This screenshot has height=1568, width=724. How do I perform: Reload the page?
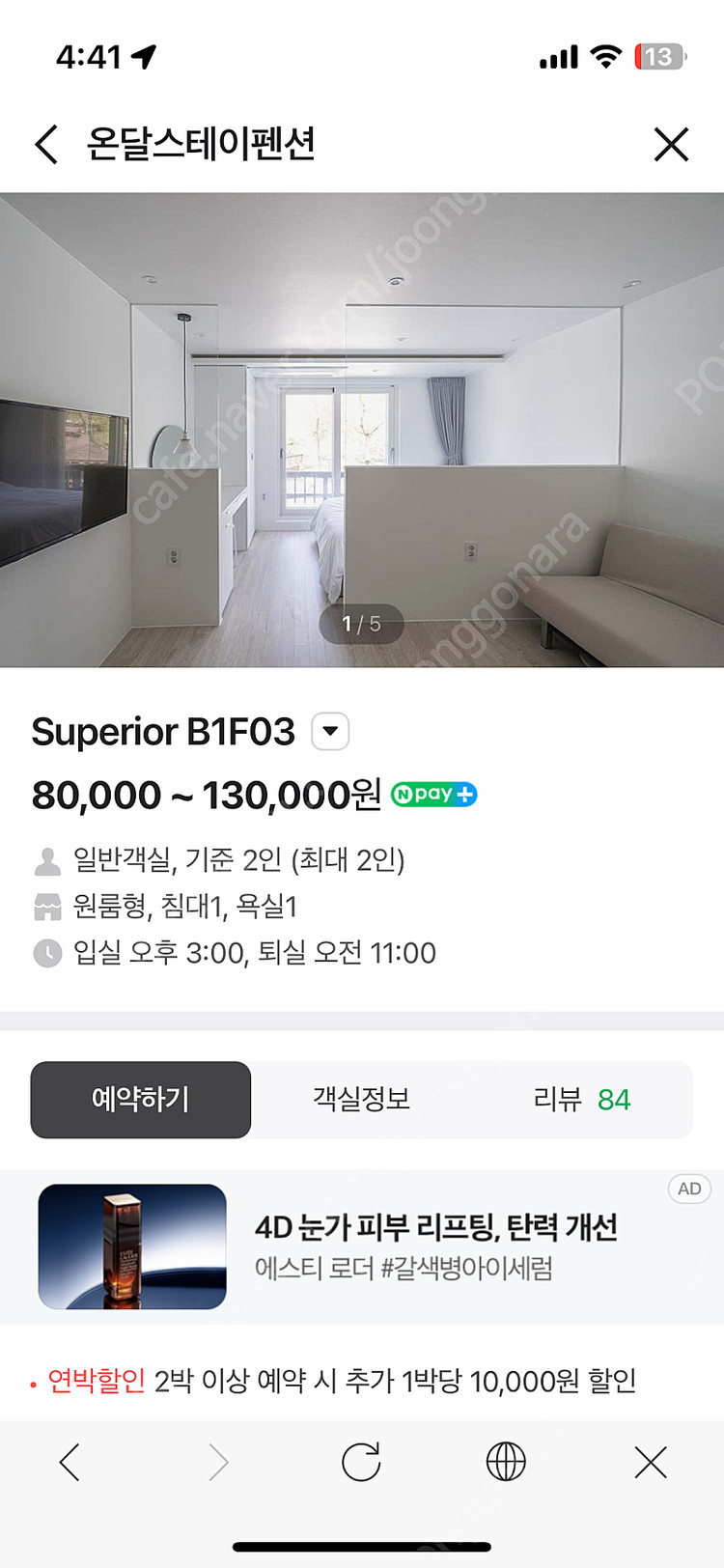(x=361, y=1463)
